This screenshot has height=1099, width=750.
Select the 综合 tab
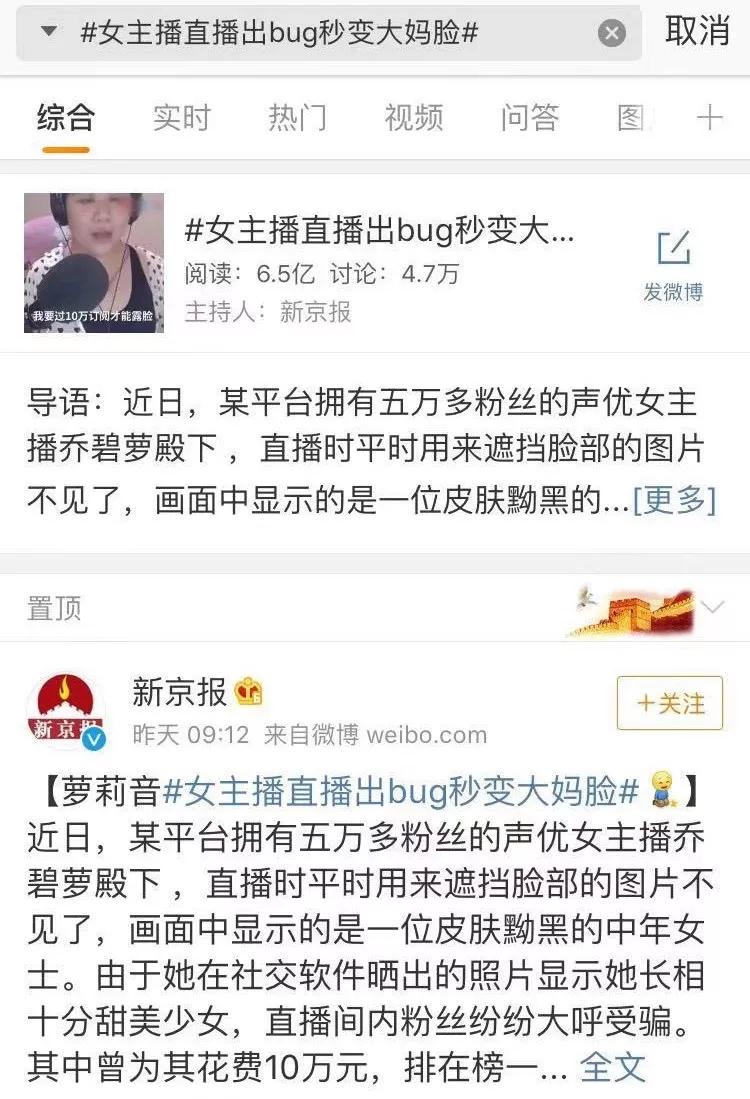[x=66, y=118]
